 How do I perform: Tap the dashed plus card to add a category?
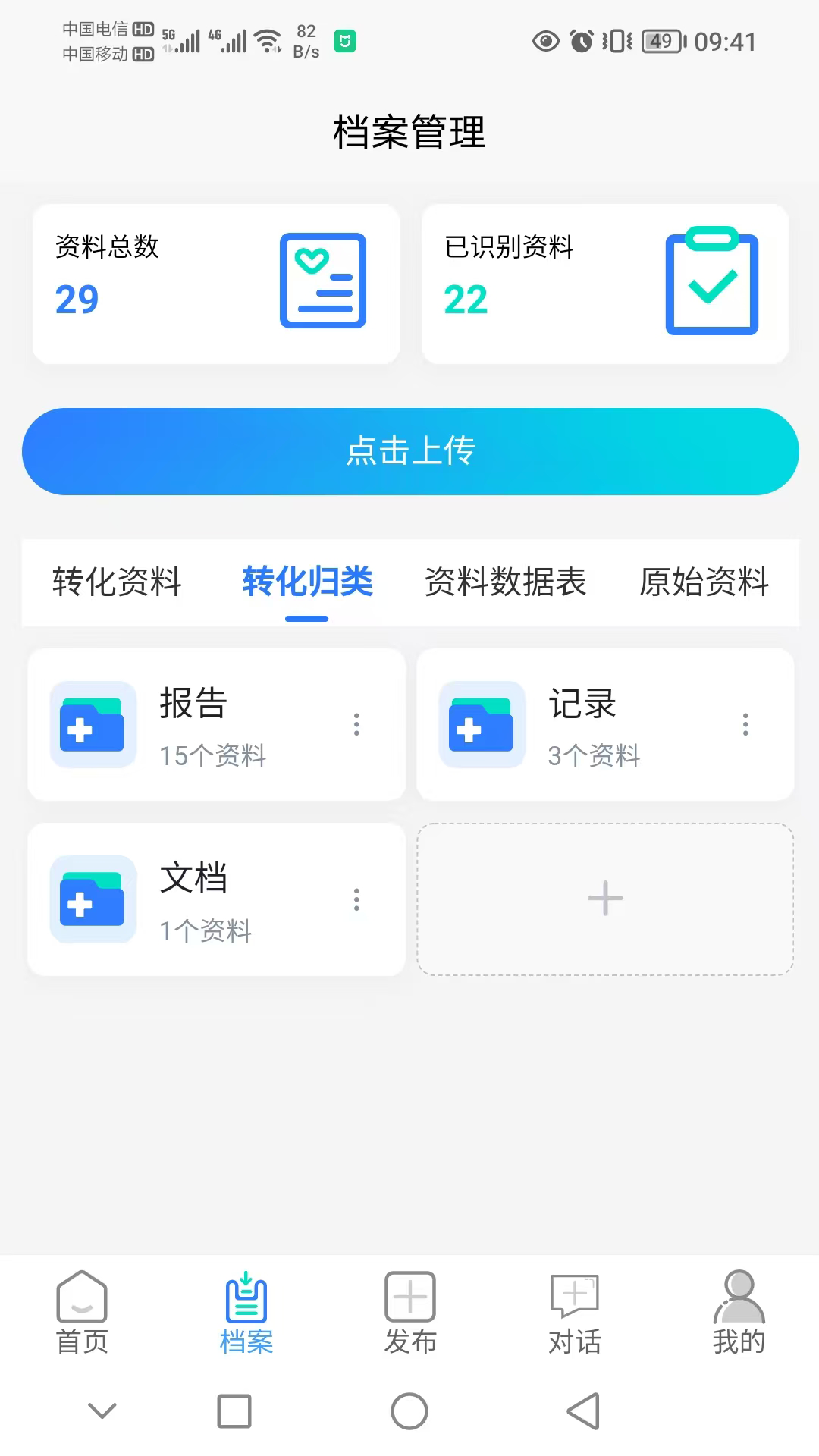(x=604, y=899)
